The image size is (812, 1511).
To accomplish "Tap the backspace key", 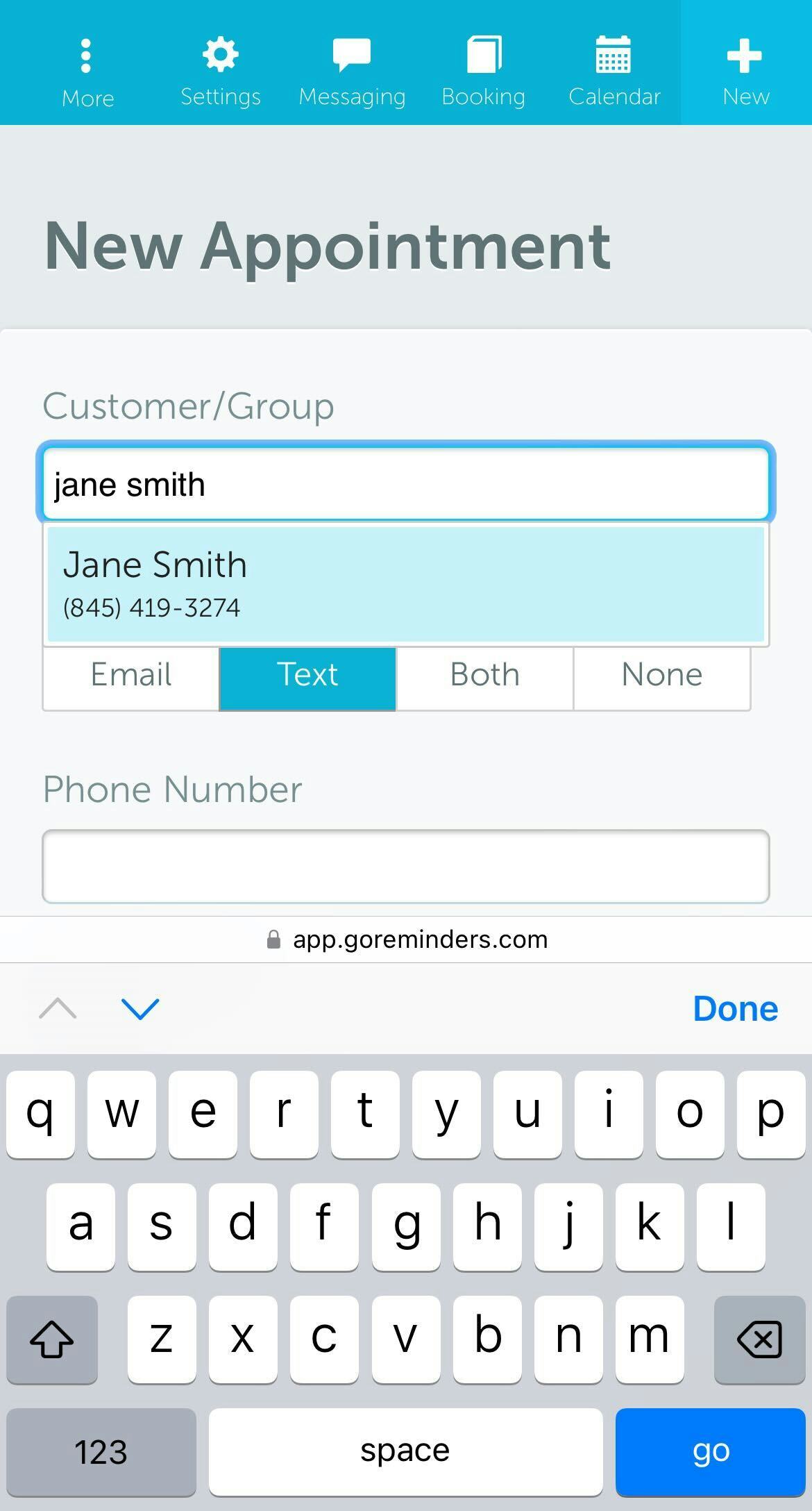I will tap(758, 1339).
